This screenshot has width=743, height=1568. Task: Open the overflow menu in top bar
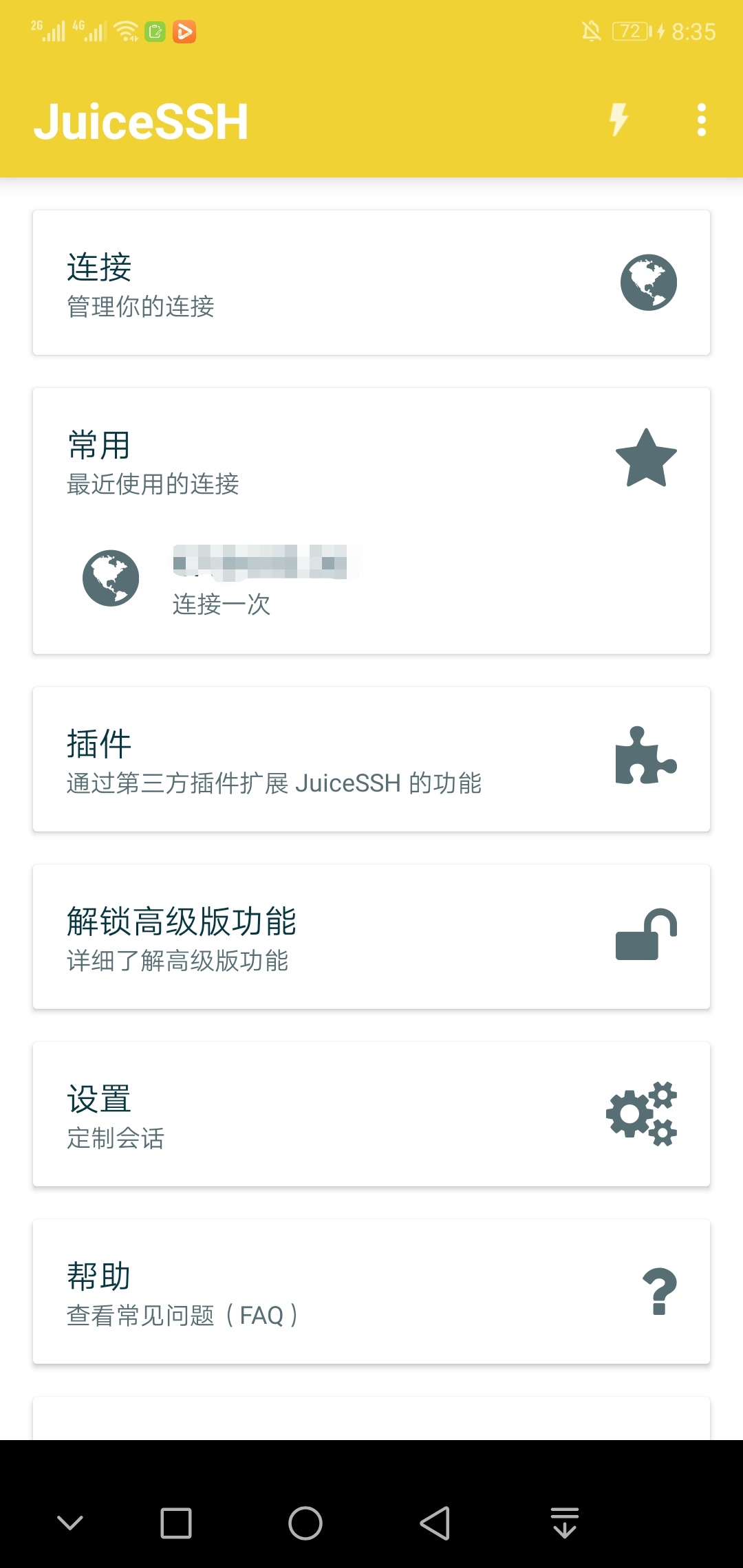(x=702, y=120)
